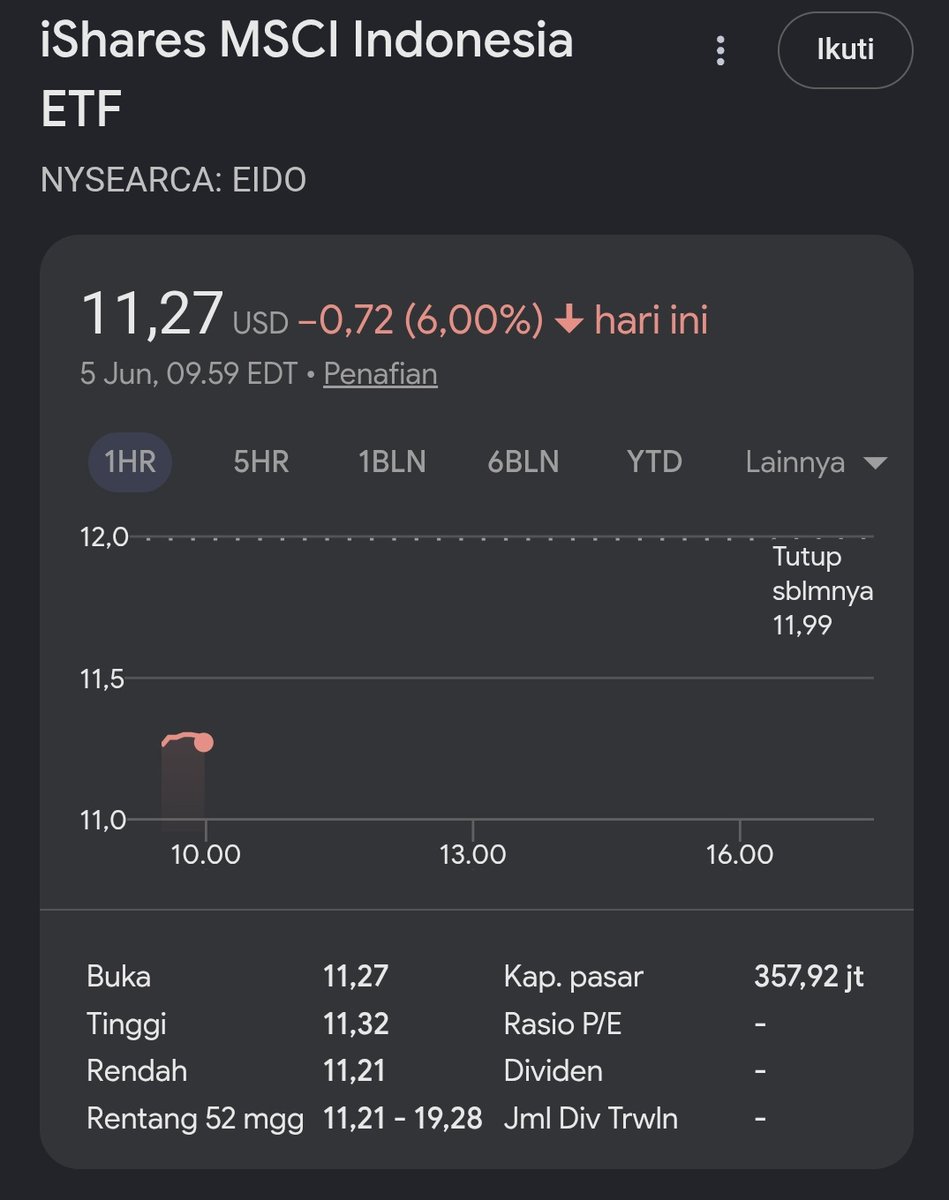Select the 1HR chart range

click(130, 462)
